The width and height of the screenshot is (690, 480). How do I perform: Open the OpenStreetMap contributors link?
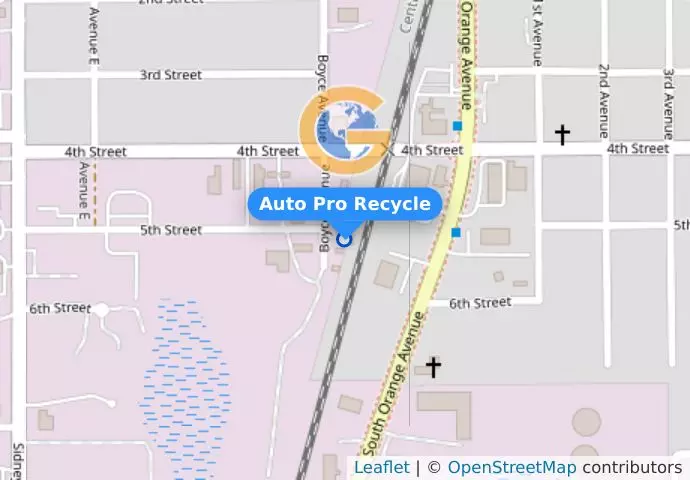click(x=511, y=467)
